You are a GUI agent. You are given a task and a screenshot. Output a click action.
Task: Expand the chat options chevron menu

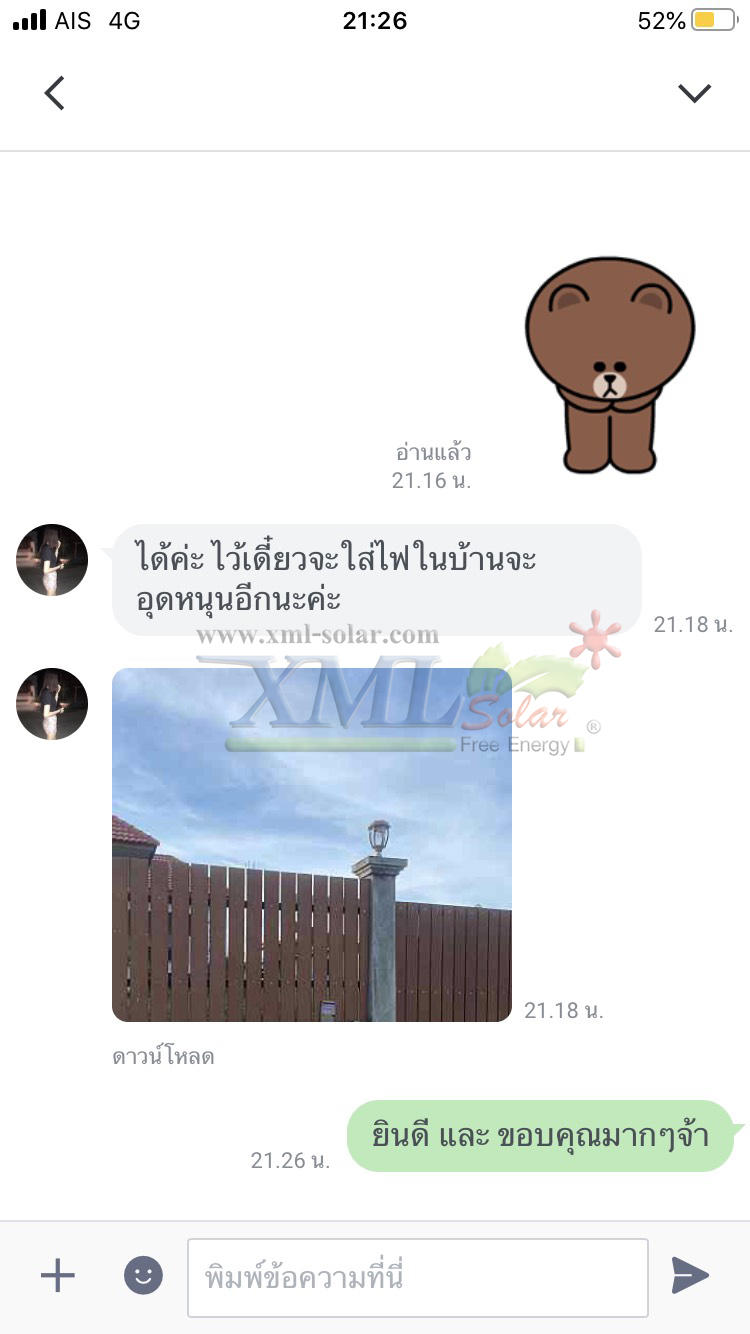click(x=694, y=93)
